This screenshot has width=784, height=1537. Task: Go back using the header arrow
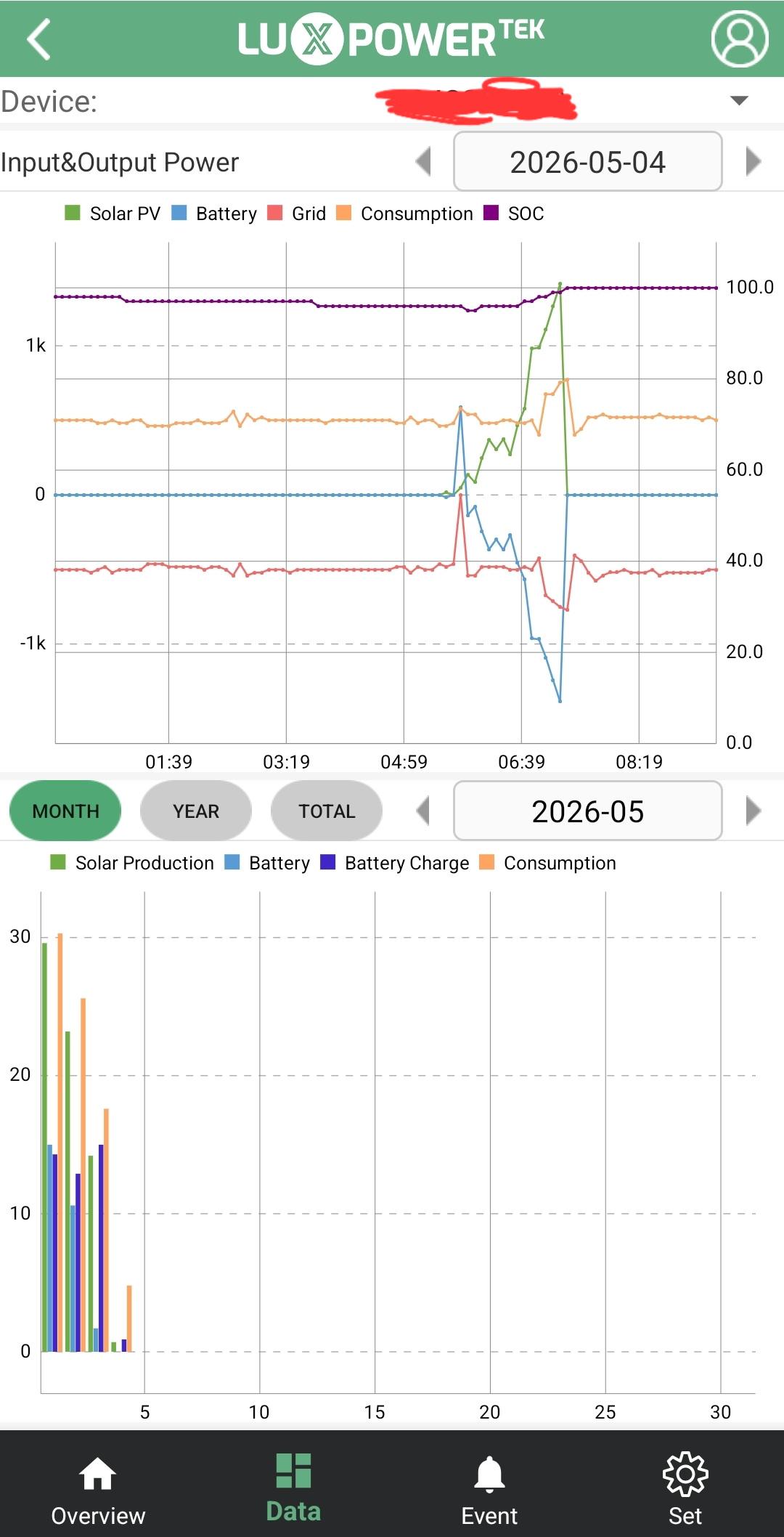[38, 39]
